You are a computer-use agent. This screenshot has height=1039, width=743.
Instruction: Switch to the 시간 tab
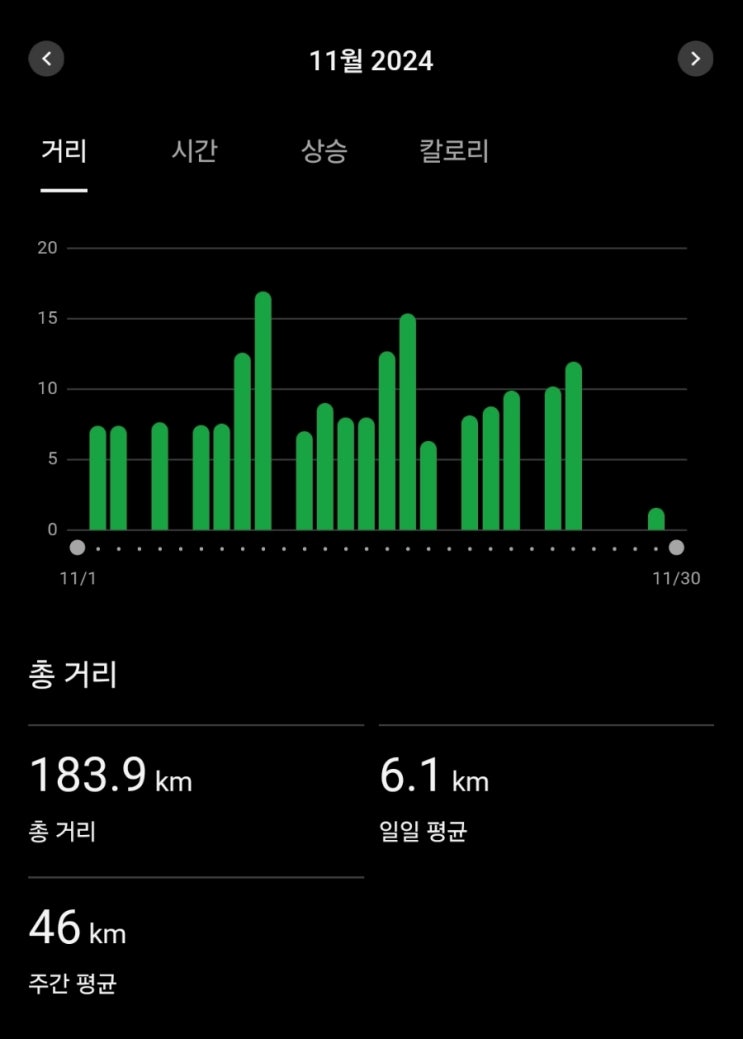coord(194,152)
